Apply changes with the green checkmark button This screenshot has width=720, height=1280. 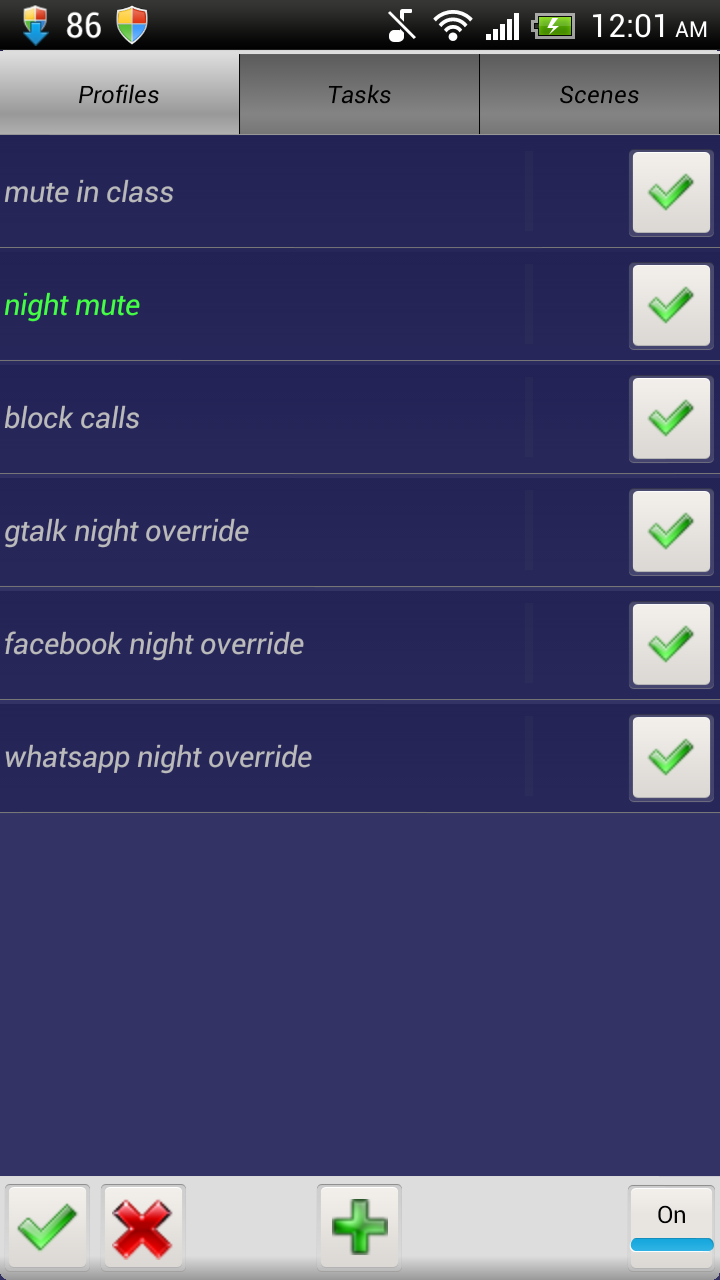(x=47, y=1227)
